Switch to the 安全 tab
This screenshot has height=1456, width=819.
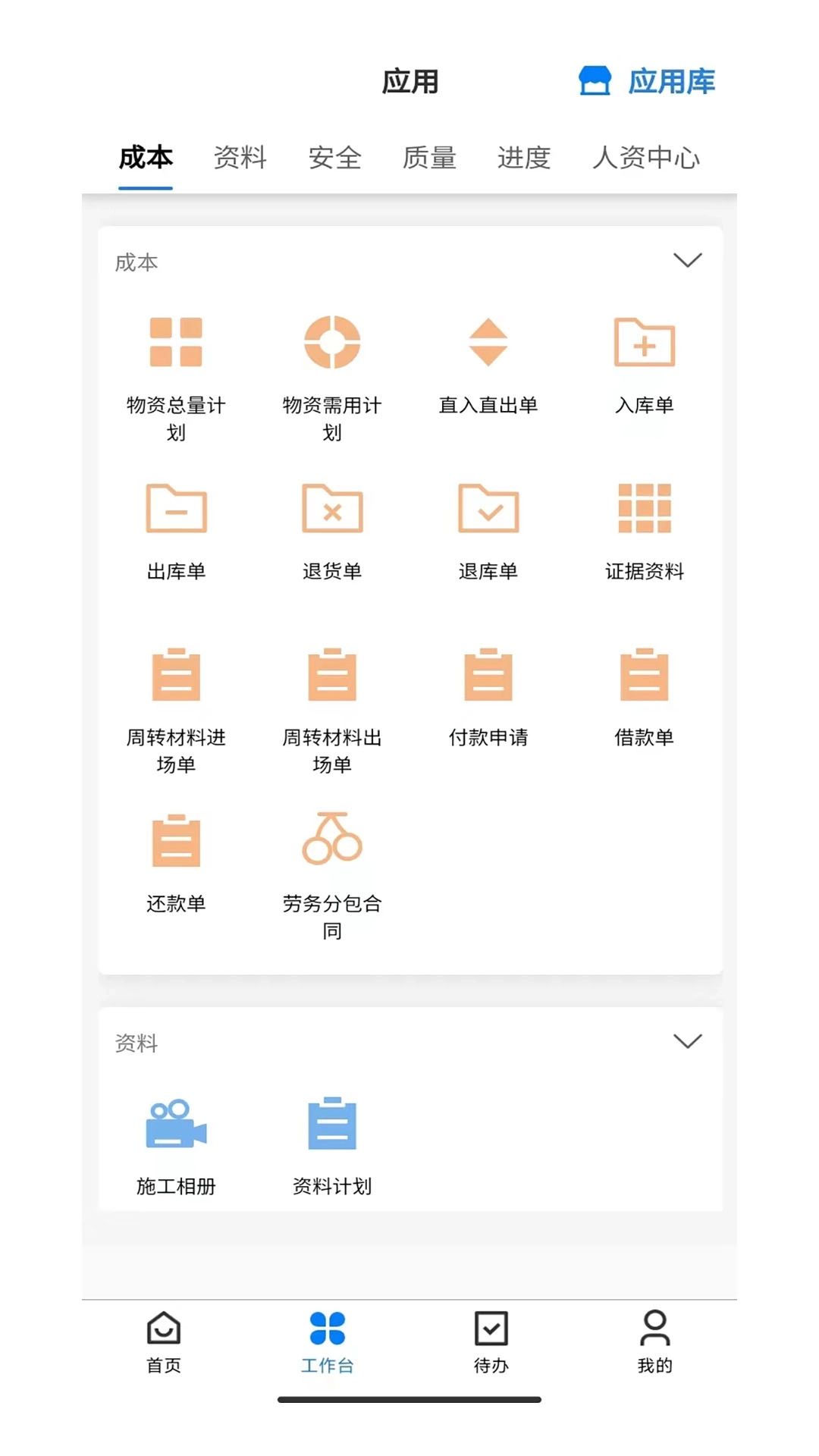click(x=334, y=158)
